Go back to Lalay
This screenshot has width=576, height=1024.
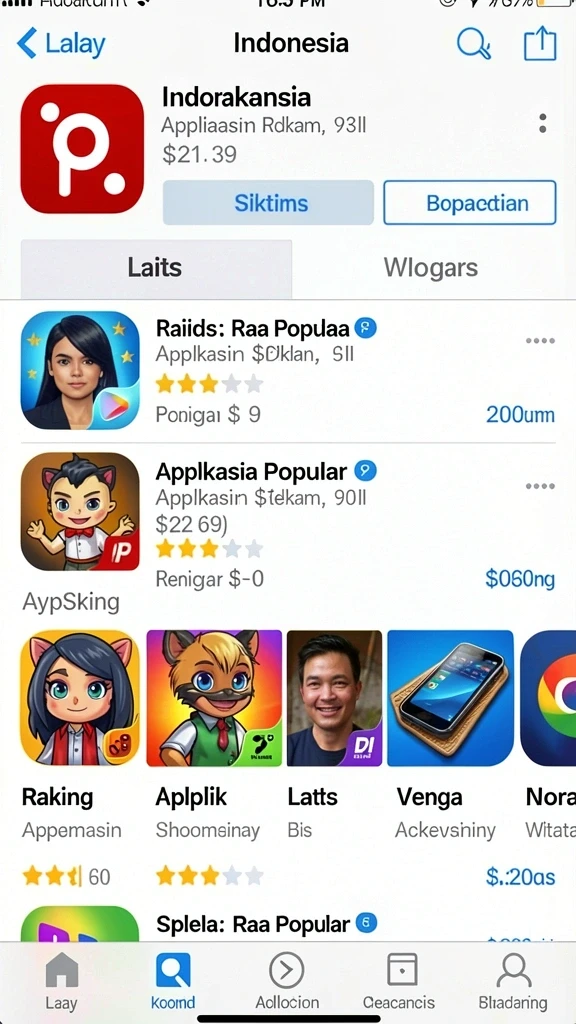61,44
